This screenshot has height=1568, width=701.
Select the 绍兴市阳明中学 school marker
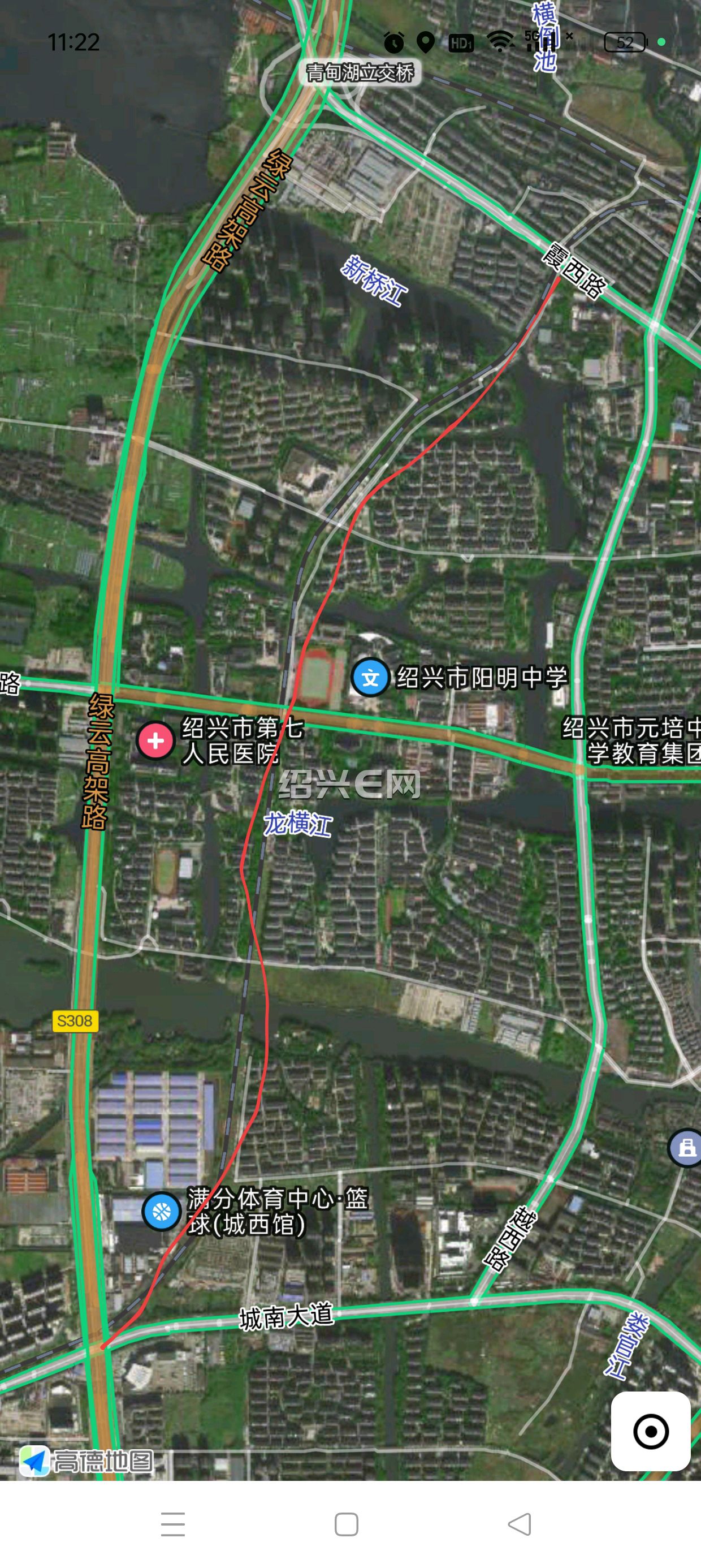pos(370,678)
